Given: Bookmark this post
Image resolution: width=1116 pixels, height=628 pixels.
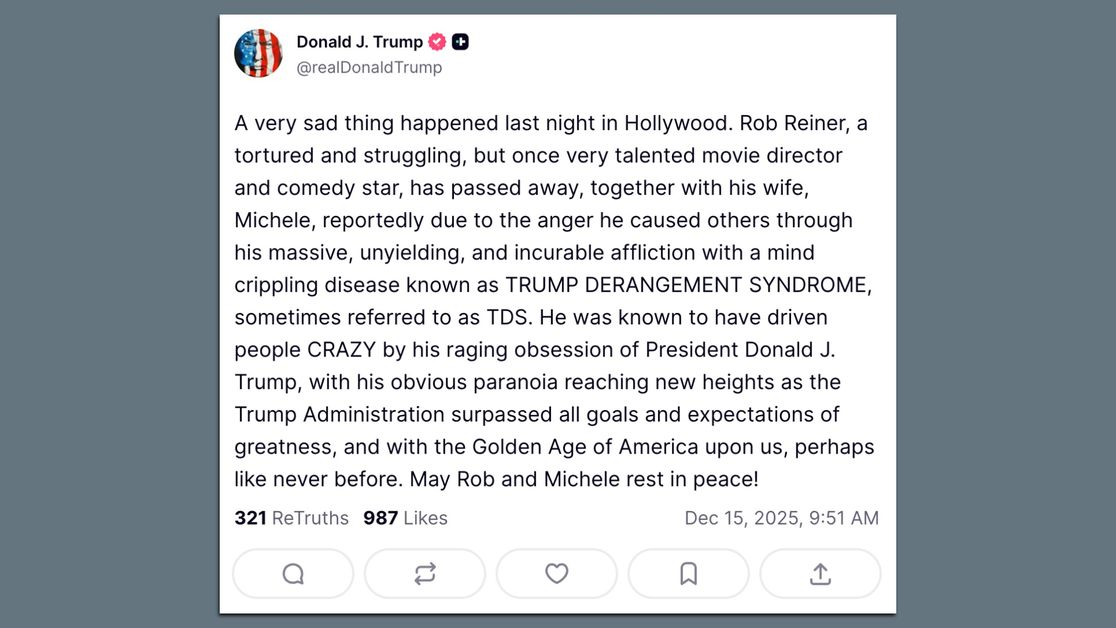Looking at the screenshot, I should click(x=688, y=574).
